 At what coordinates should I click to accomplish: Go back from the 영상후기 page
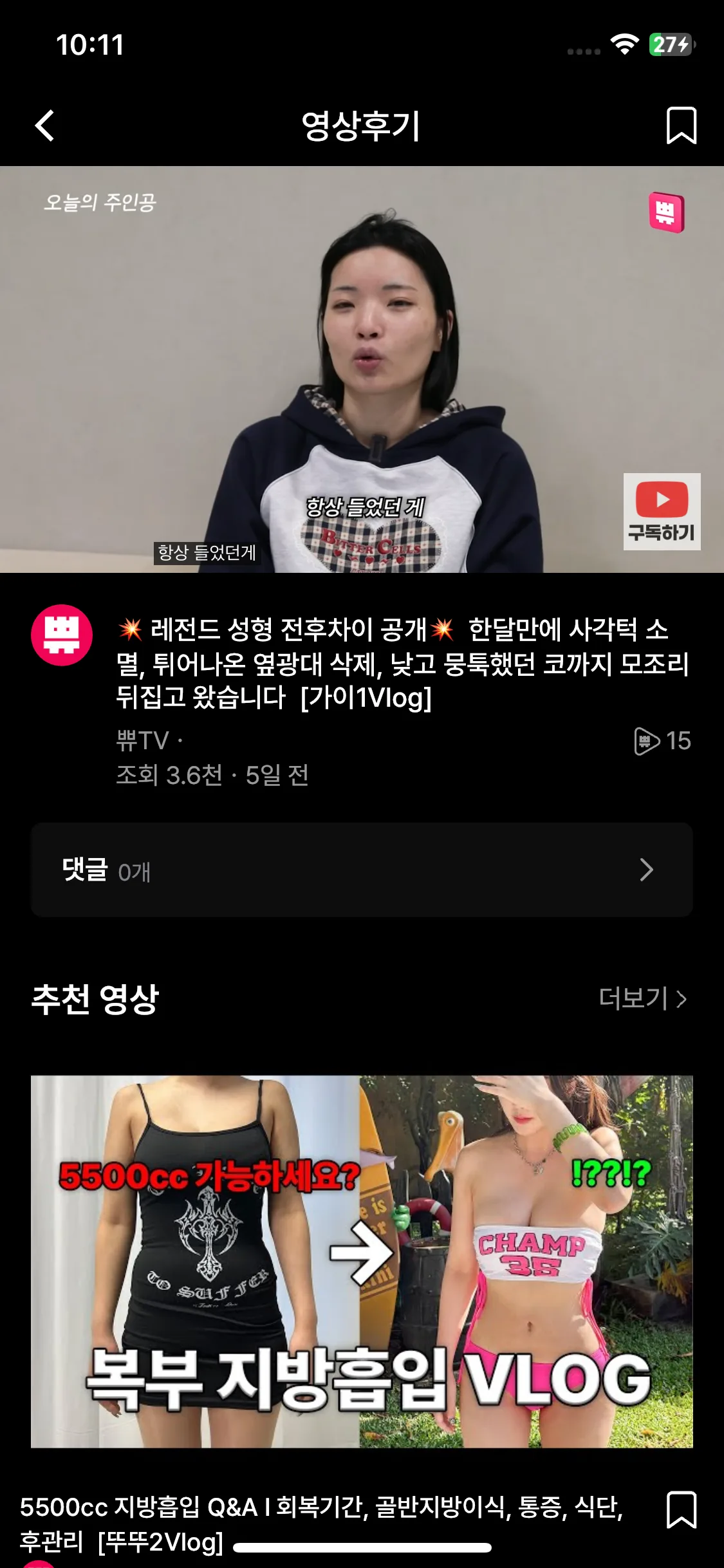pos(44,126)
